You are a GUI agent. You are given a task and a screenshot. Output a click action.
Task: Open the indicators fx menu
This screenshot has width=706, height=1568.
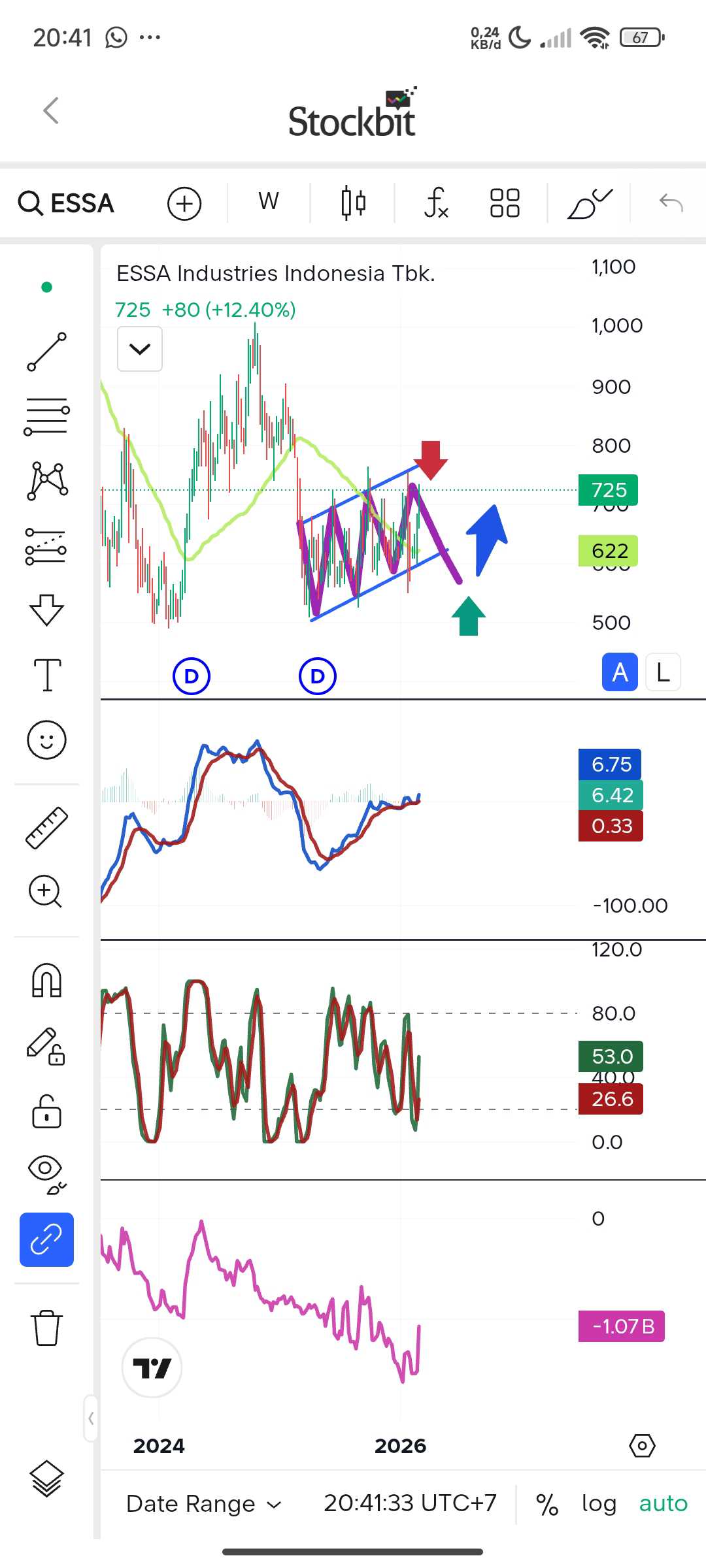click(x=436, y=203)
